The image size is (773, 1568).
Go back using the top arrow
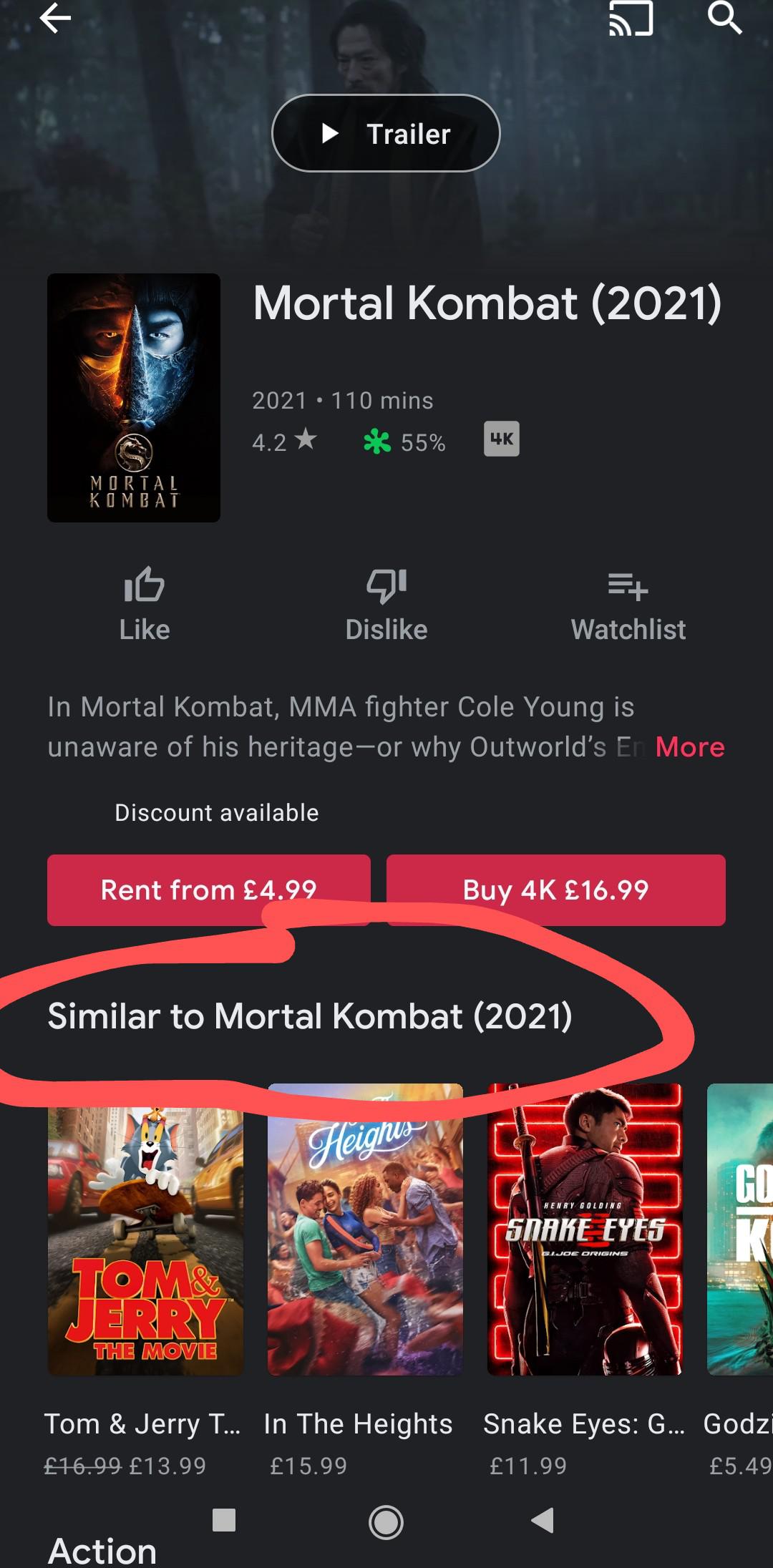click(55, 18)
